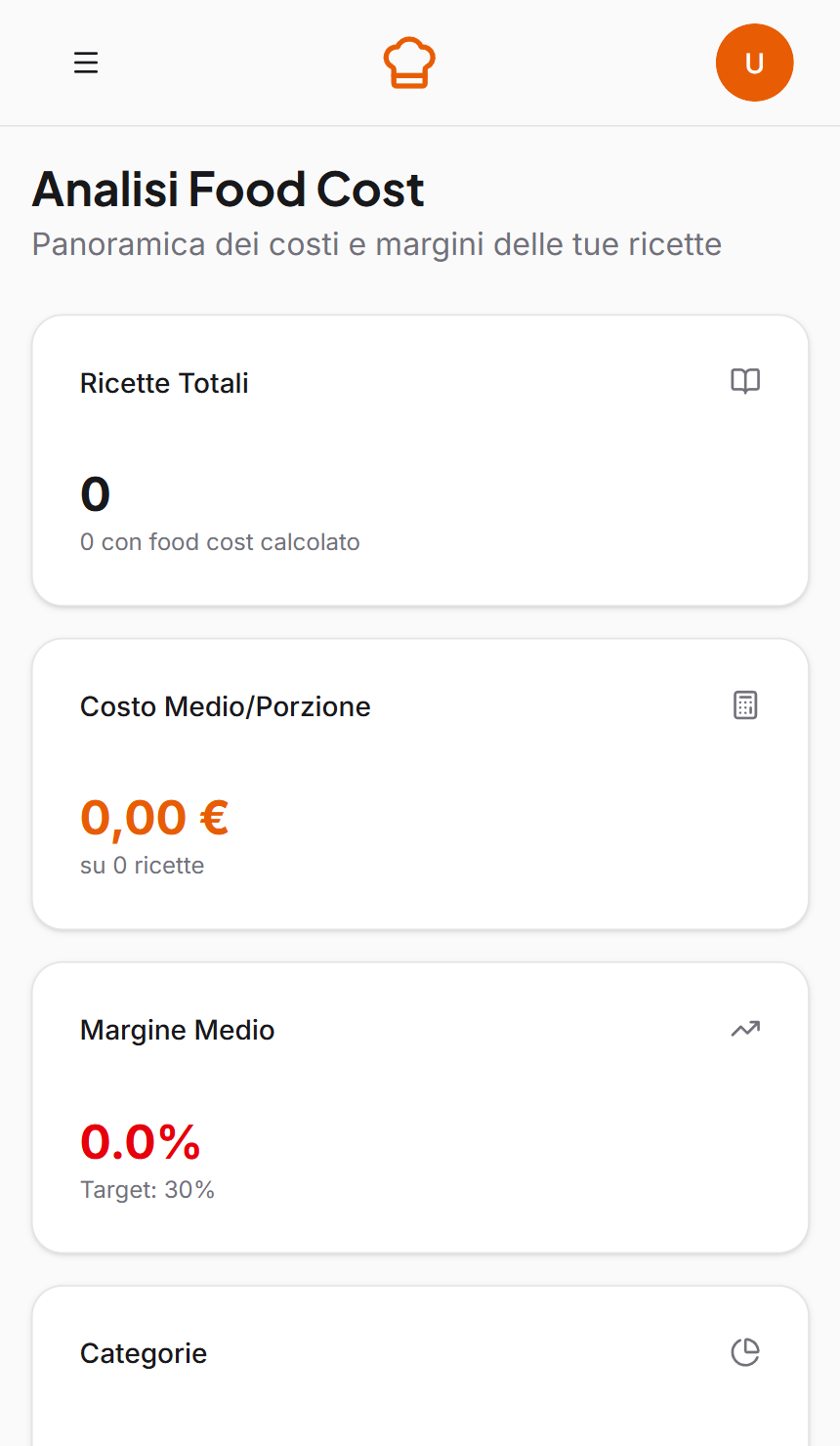Click the Target: 30% label
The image size is (840, 1446).
click(x=147, y=1189)
